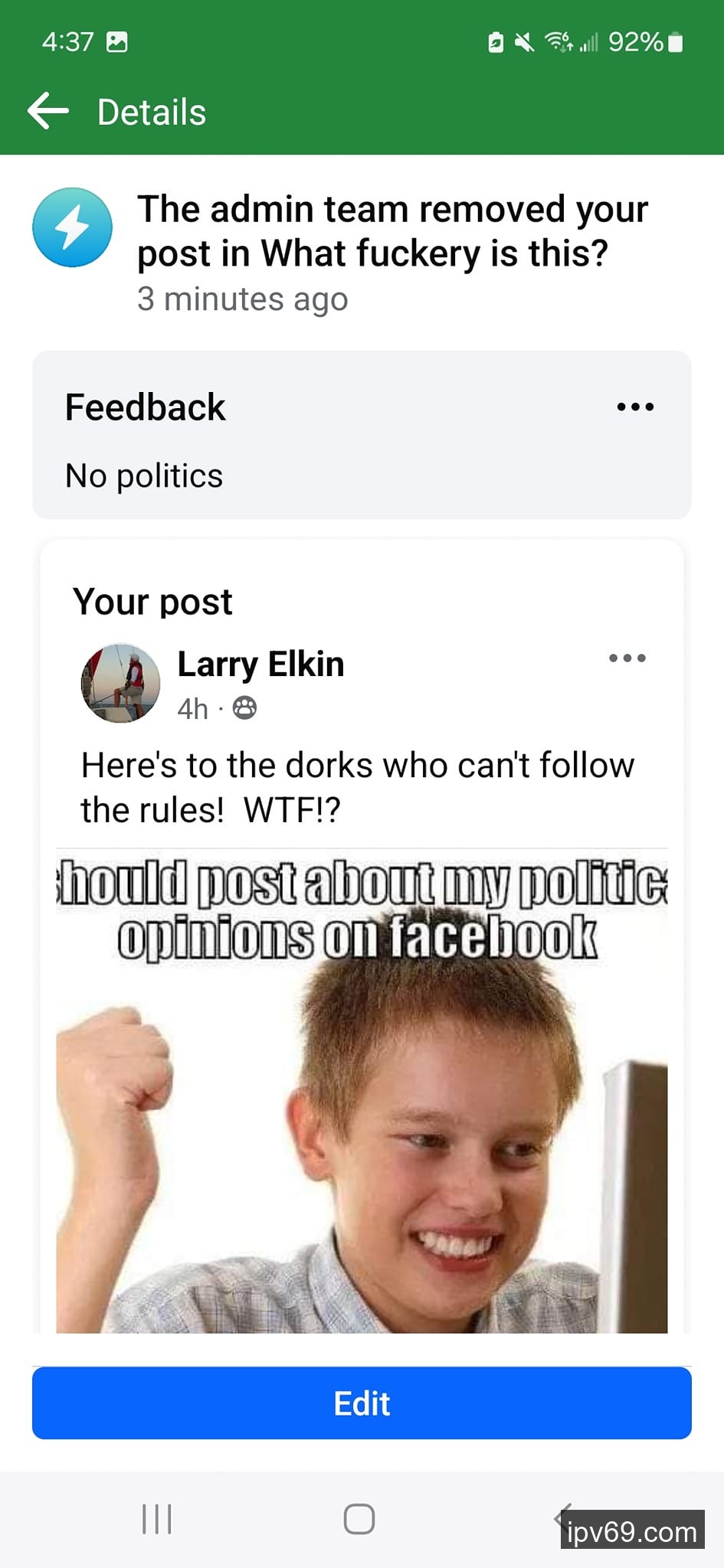Viewport: 724px width, 1568px height.
Task: Go back from the Details screen
Action: tap(49, 112)
